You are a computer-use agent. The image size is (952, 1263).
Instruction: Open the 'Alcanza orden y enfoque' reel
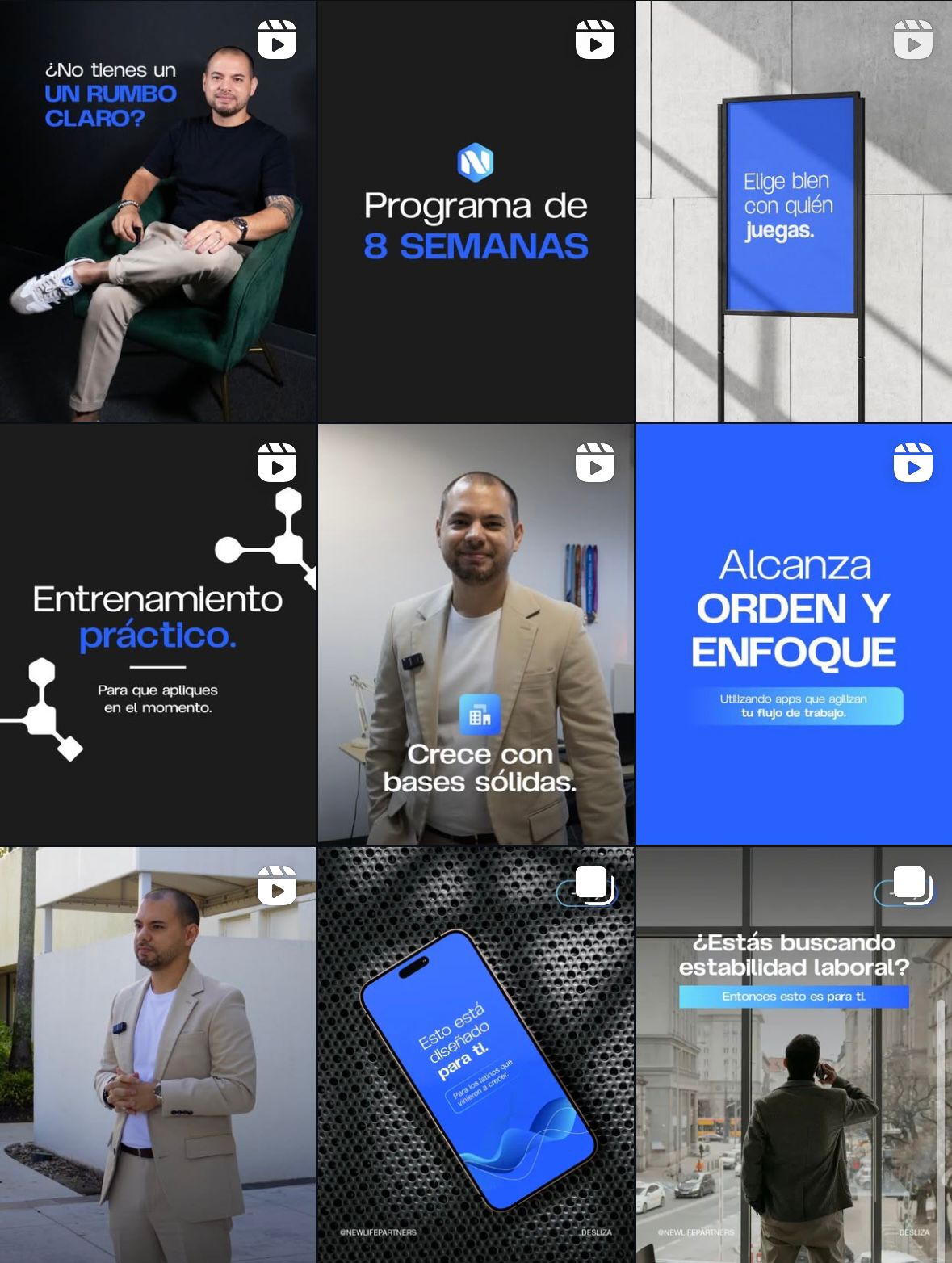click(x=794, y=635)
